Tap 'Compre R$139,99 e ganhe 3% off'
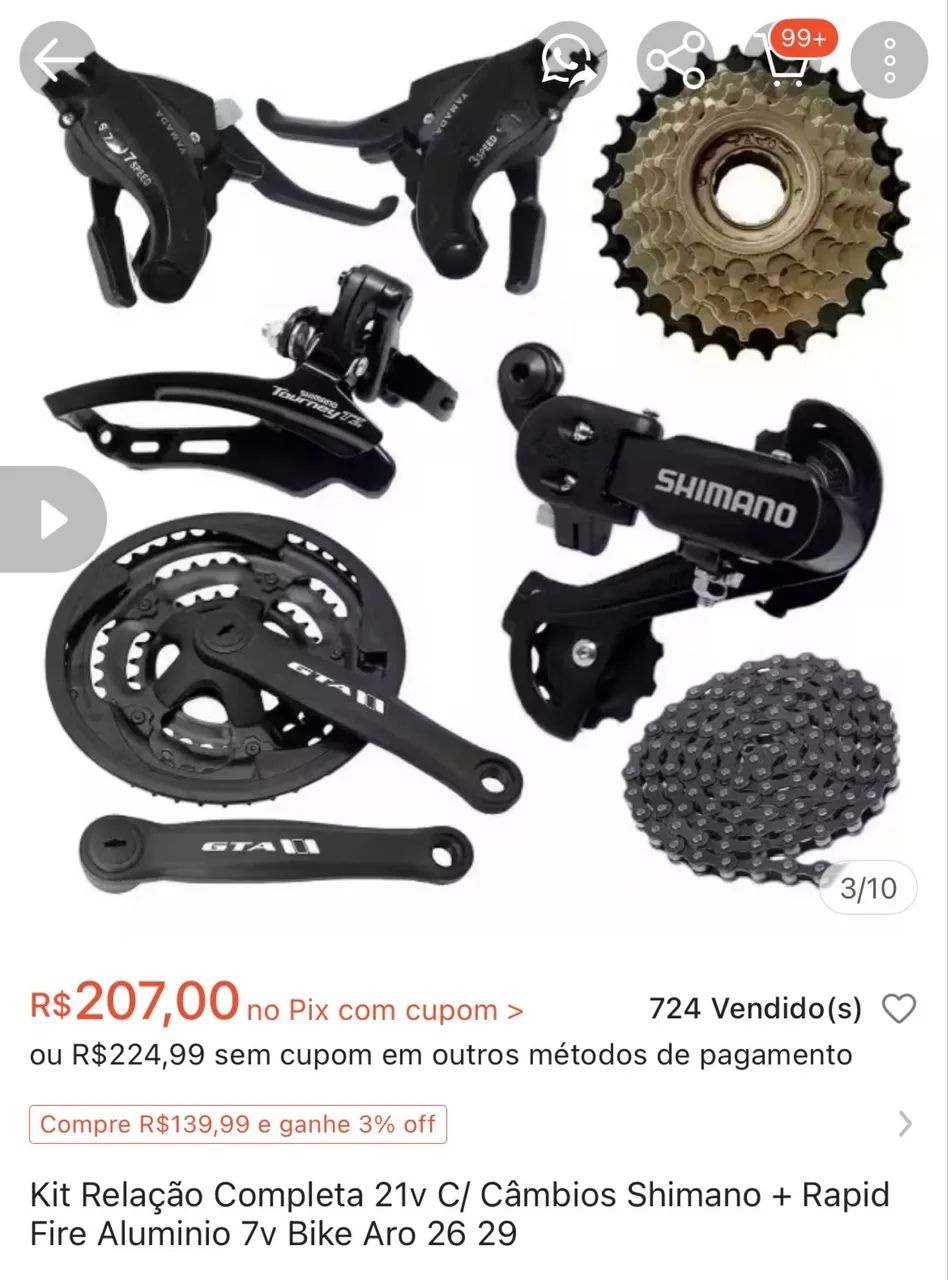The height and width of the screenshot is (1280, 948). tap(238, 1125)
